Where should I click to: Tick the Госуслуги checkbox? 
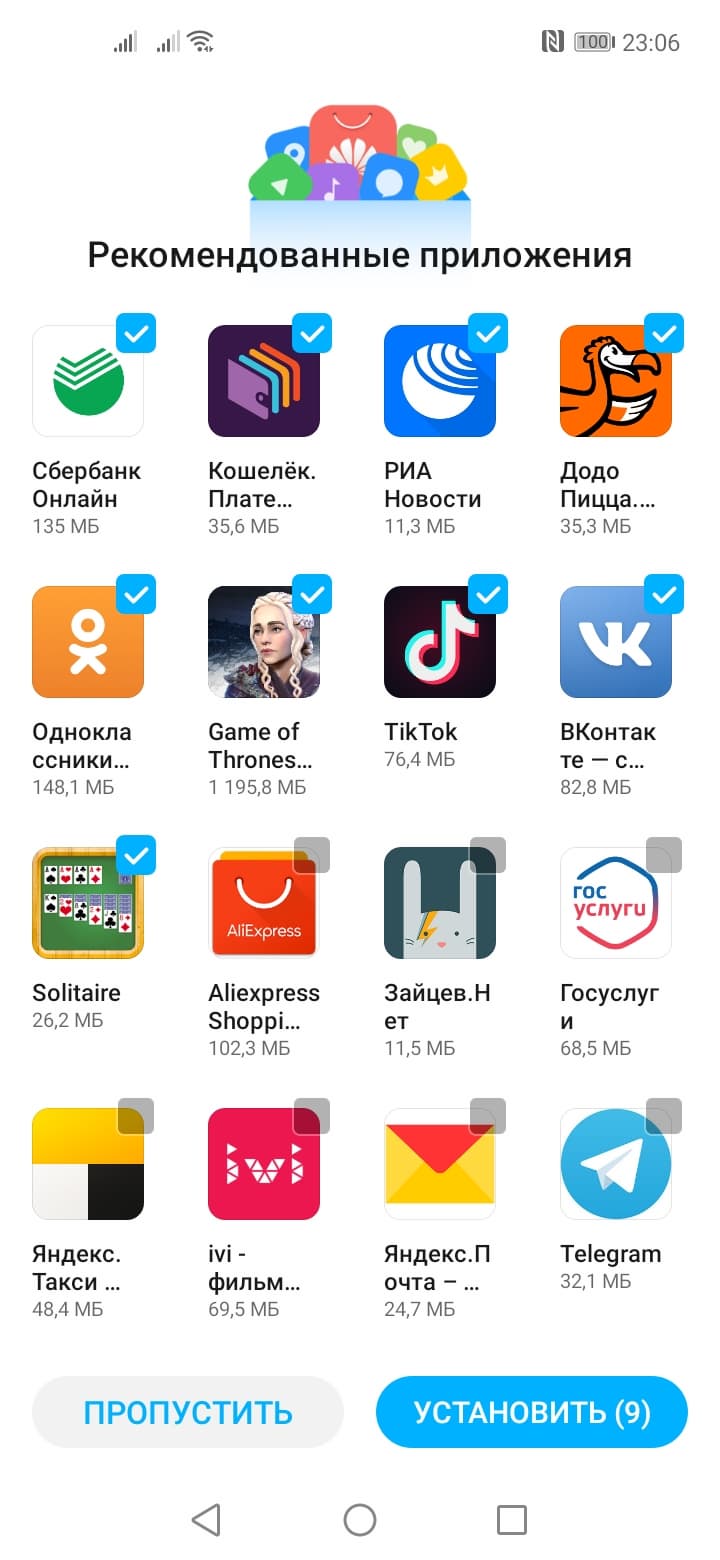click(x=664, y=855)
